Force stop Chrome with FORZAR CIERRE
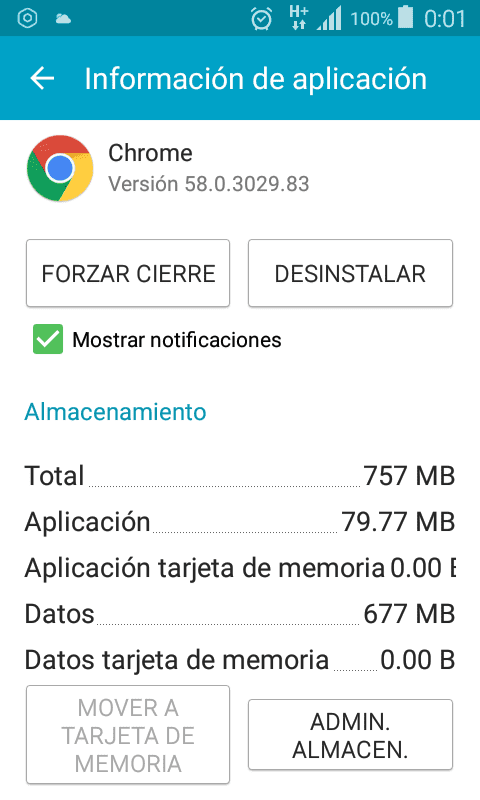Screen dimensions: 480x800 click(128, 273)
